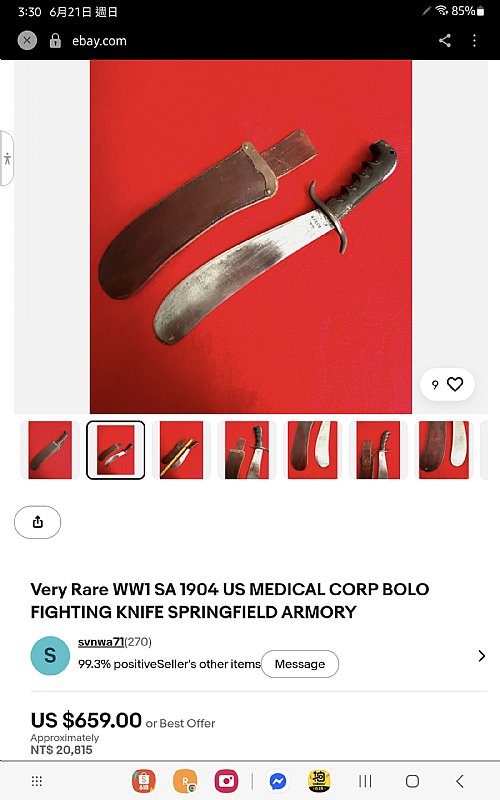Close the browser tab with X
This screenshot has width=500, height=800.
tap(27, 40)
